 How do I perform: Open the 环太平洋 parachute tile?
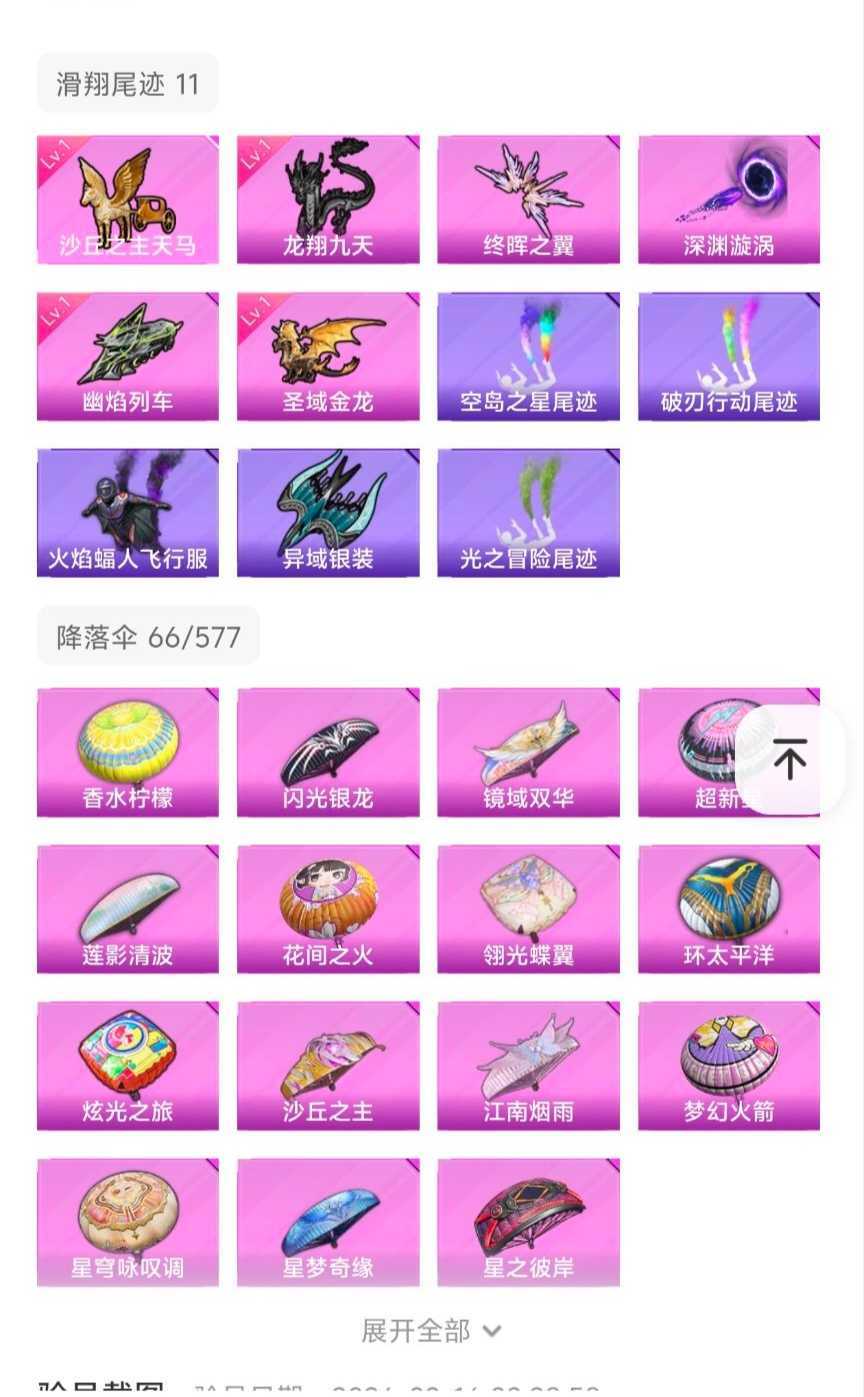[x=729, y=909]
